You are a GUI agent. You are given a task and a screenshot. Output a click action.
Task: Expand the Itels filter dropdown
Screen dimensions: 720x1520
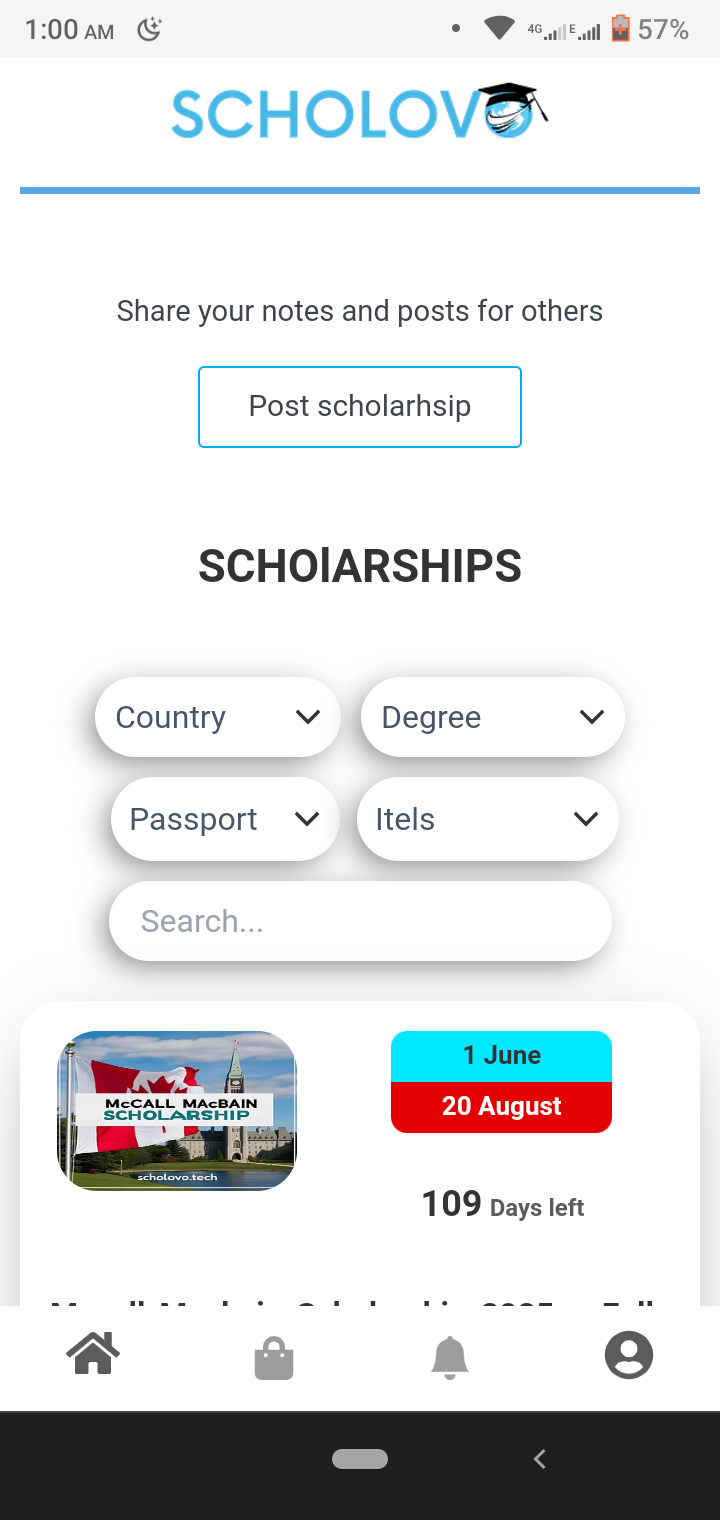point(487,819)
